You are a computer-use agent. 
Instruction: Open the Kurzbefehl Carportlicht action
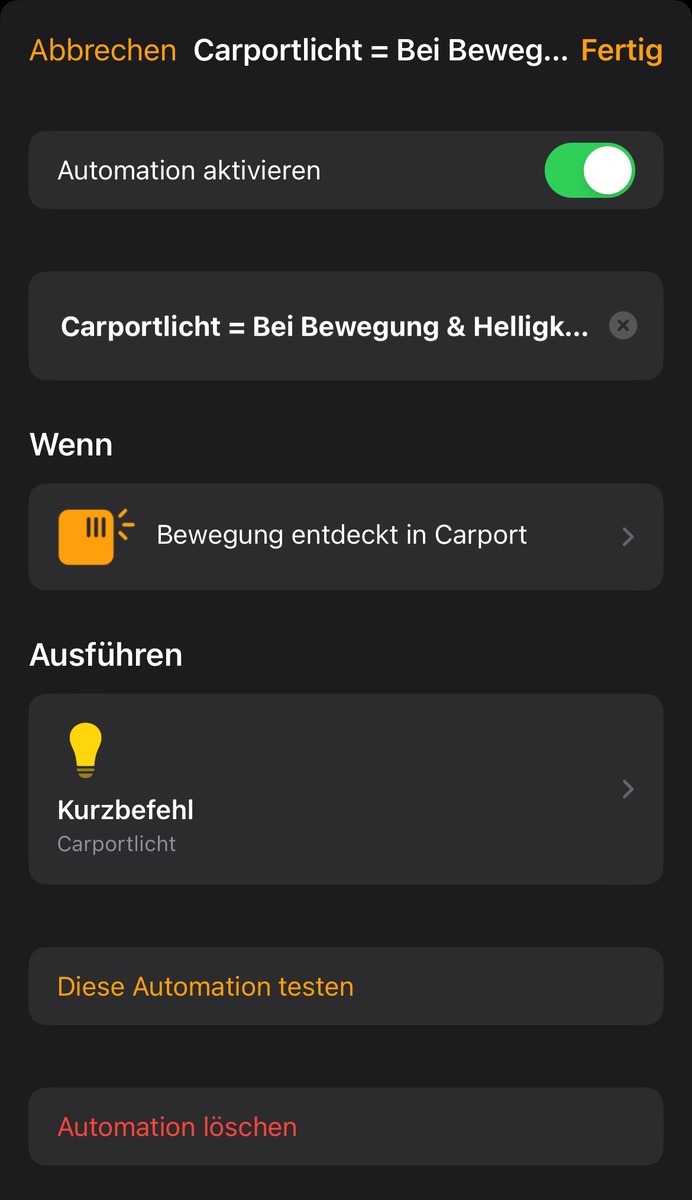[345, 789]
